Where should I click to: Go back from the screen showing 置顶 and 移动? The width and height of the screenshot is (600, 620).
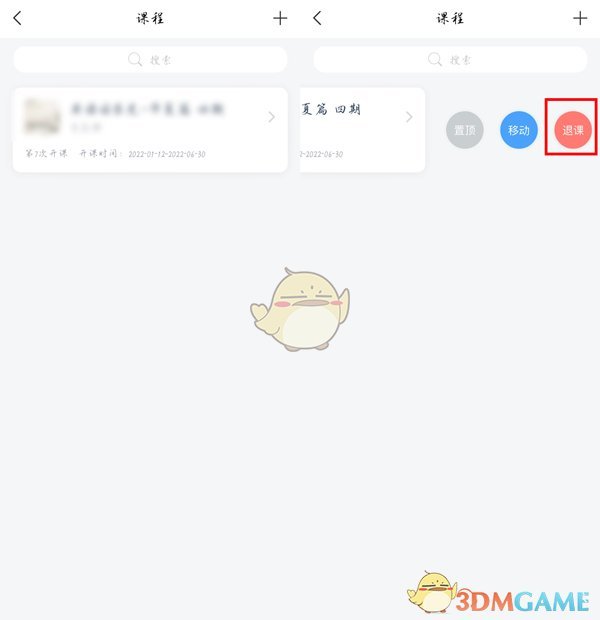click(x=317, y=18)
